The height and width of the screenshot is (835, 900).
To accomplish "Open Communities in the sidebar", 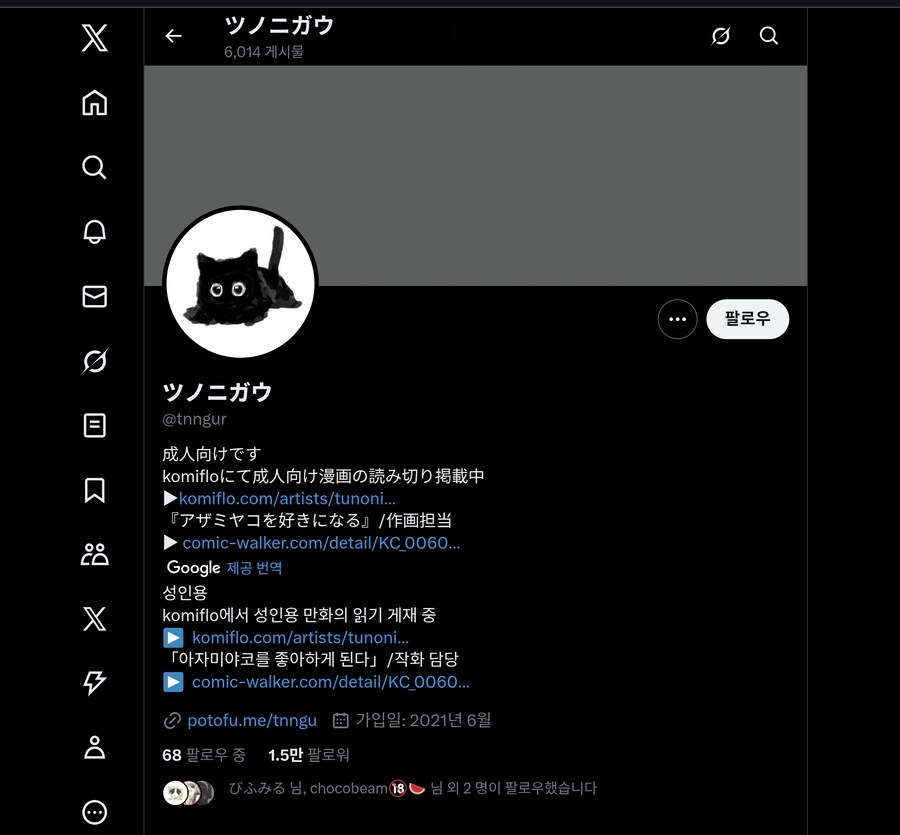I will point(94,554).
